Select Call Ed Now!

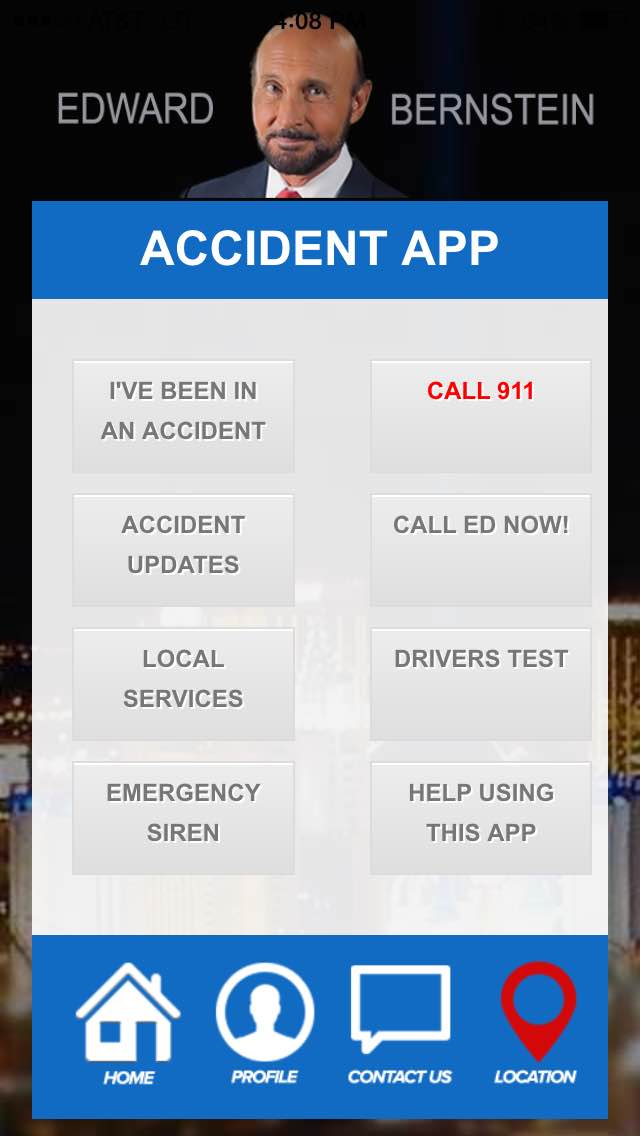481,550
